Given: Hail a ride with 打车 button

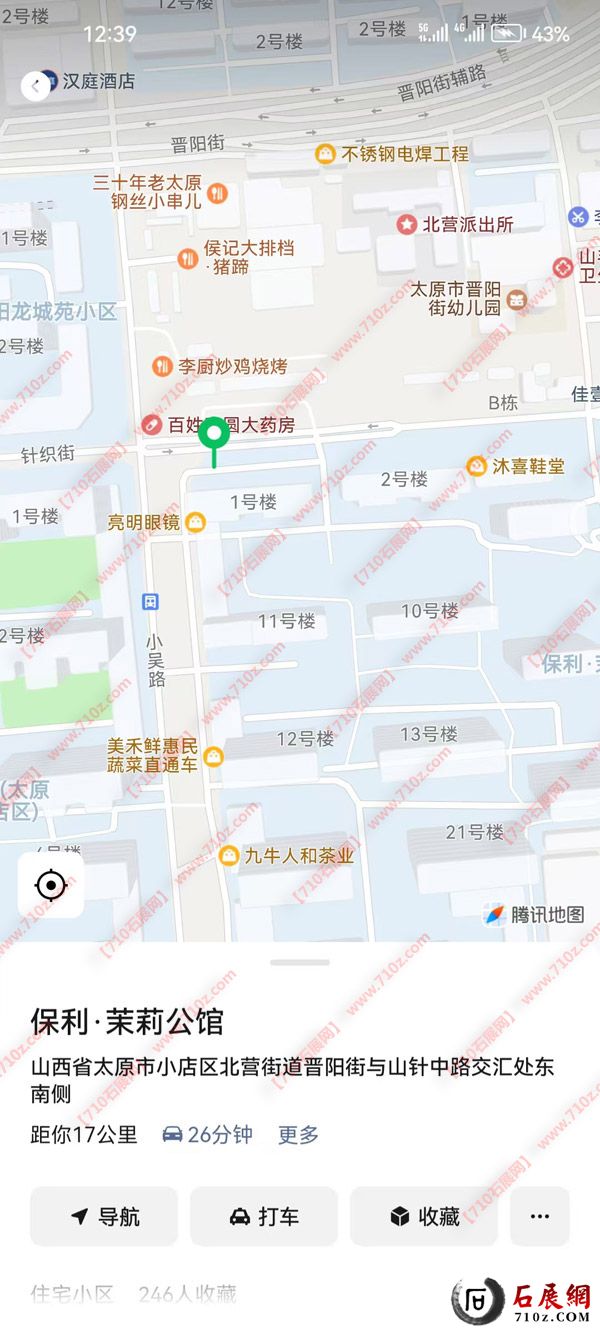Looking at the screenshot, I should click(264, 1216).
